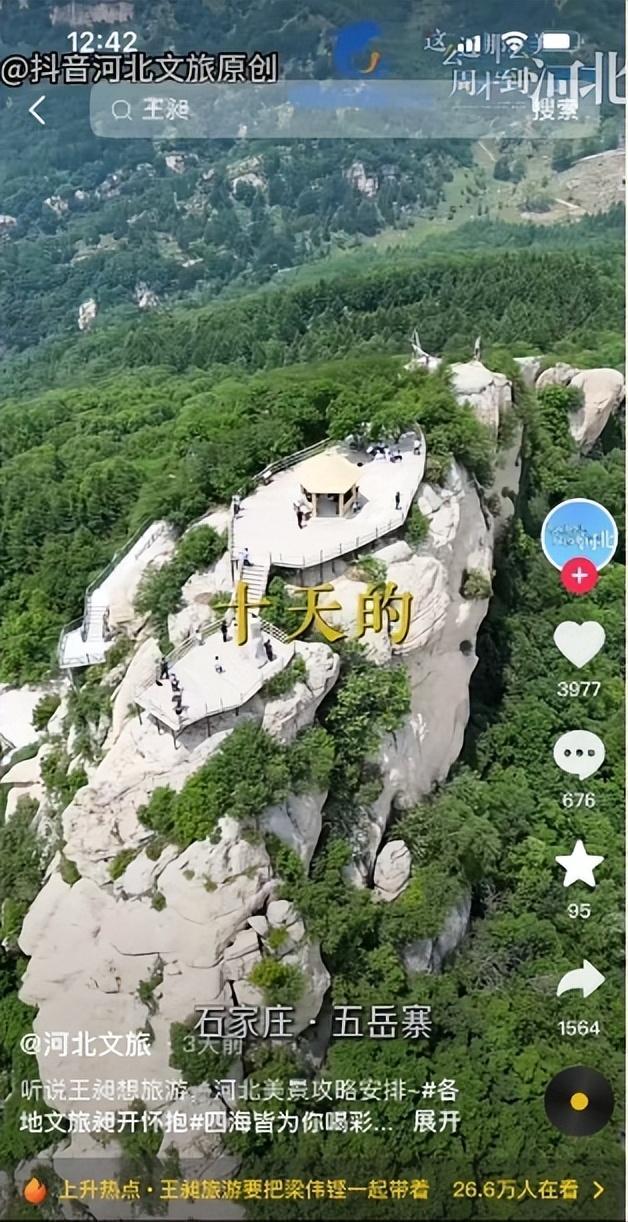This screenshot has height=1222, width=628.
Task: Open the @河北文旅 profile name
Action: coord(86,1044)
